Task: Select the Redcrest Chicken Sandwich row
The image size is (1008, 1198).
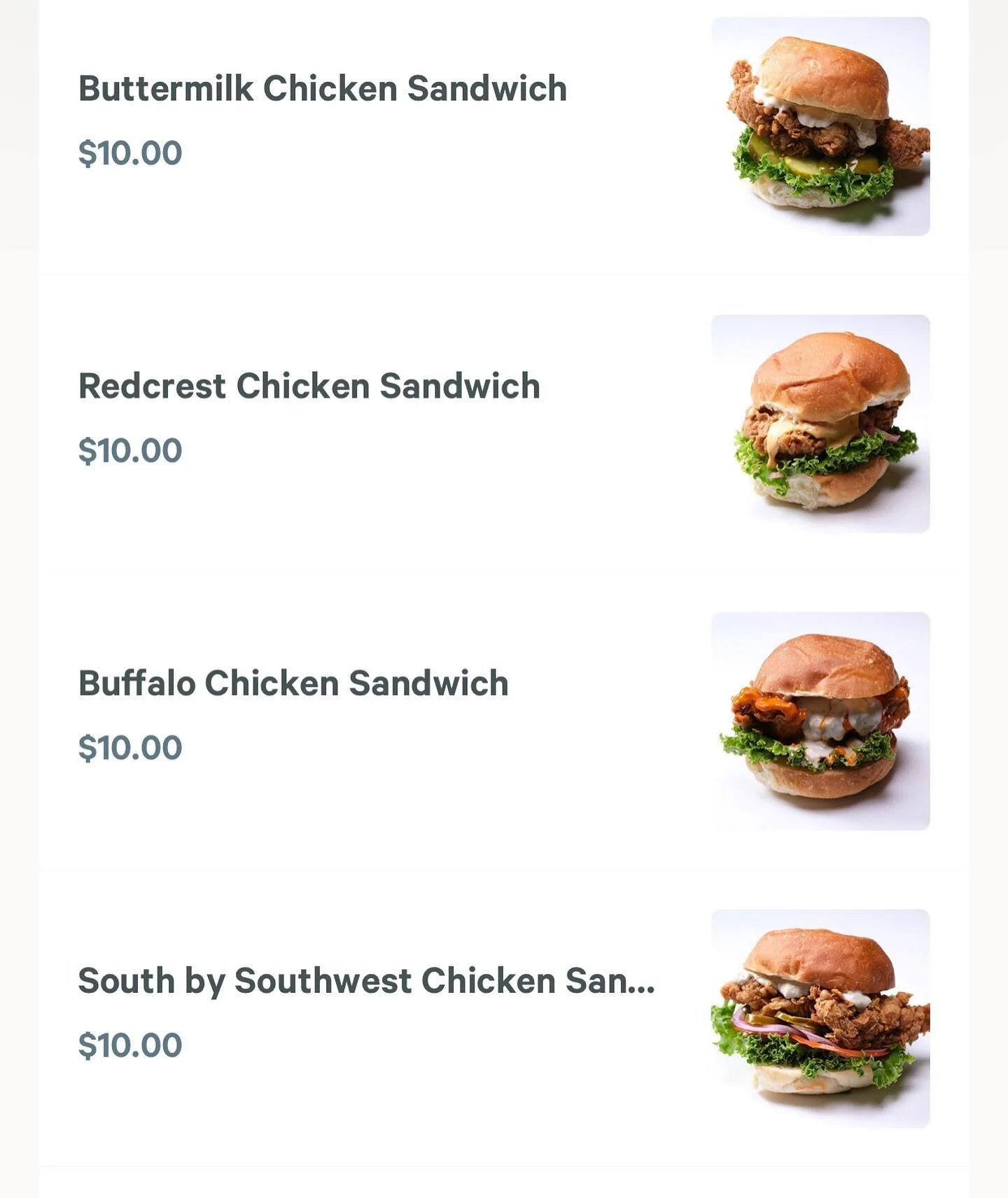Action: (x=309, y=386)
